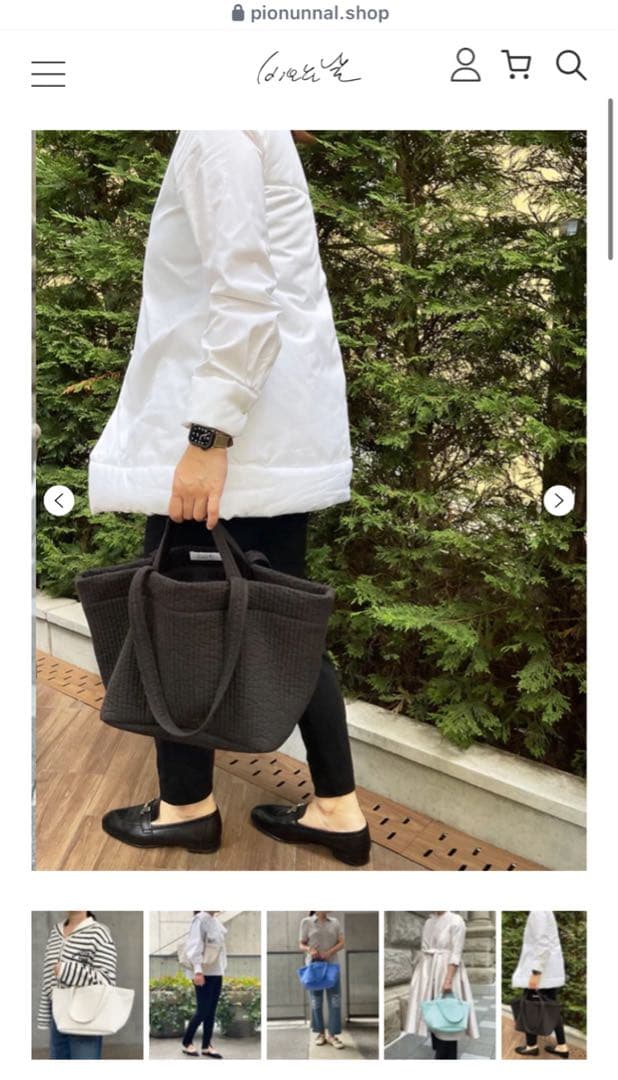Open the search magnifier
Screen dimensions: 618x1080
point(571,66)
